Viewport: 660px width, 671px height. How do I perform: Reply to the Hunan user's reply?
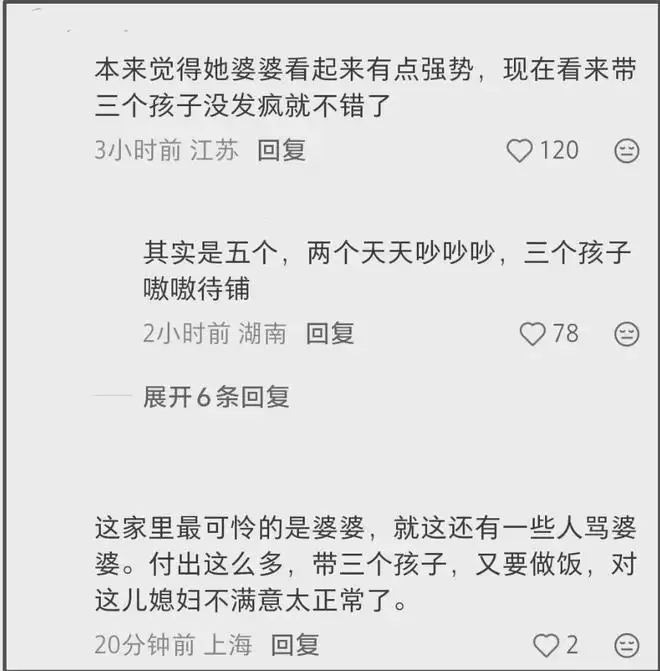coord(329,333)
